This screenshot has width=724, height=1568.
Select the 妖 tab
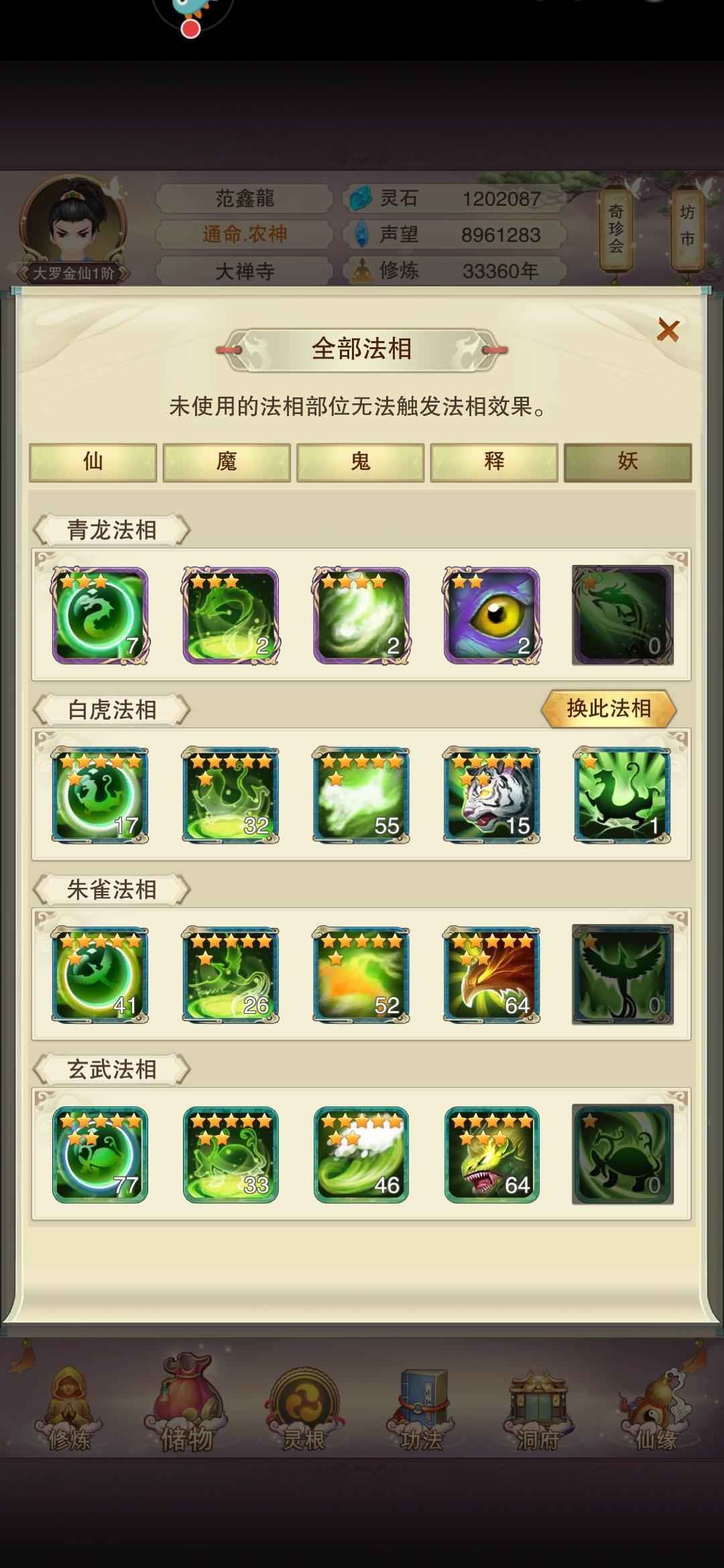click(x=627, y=462)
